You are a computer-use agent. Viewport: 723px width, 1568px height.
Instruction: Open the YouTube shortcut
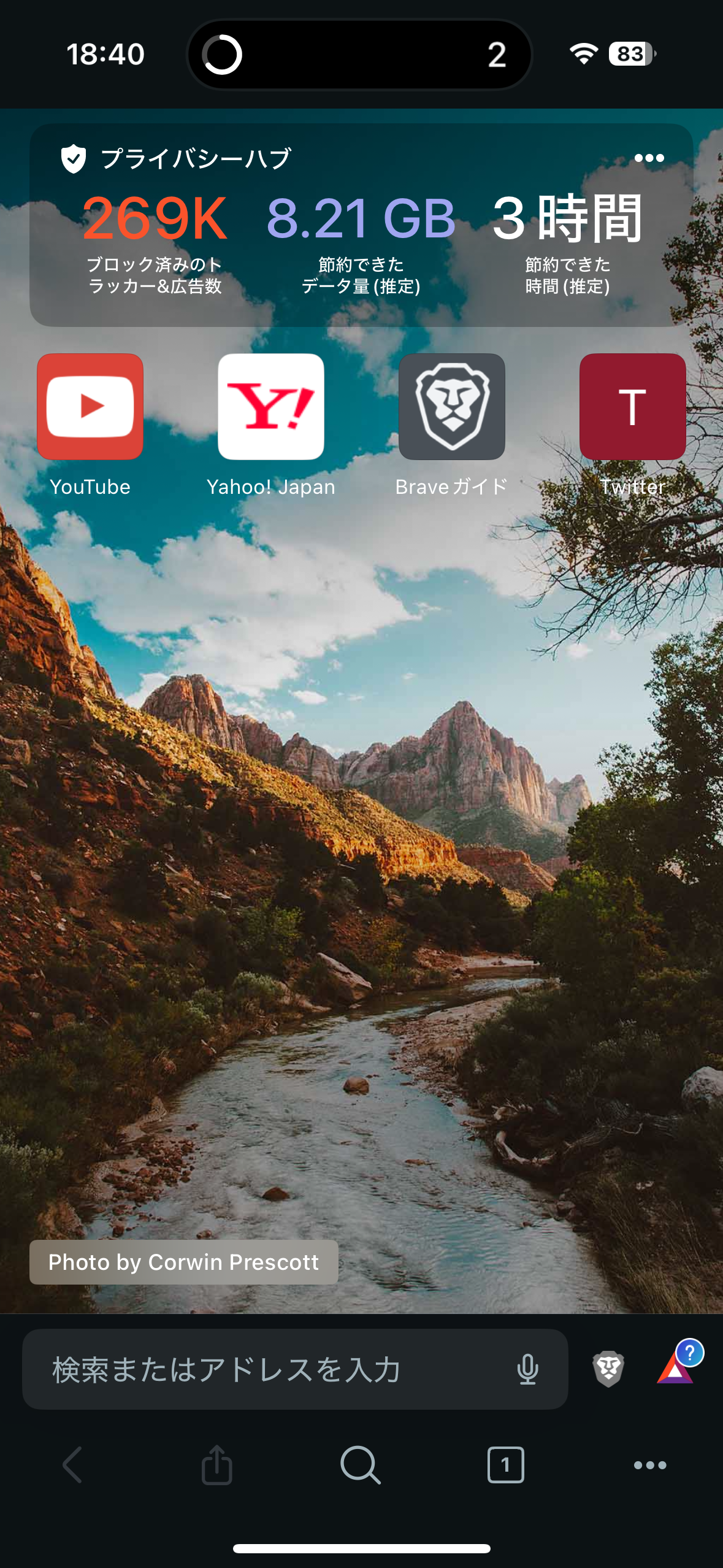coord(90,407)
